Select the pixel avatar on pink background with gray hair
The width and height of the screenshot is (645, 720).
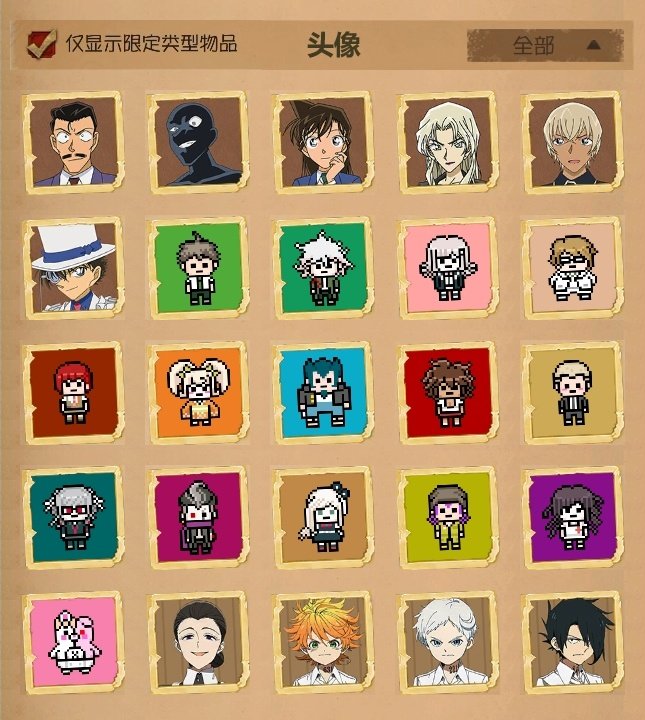point(447,267)
